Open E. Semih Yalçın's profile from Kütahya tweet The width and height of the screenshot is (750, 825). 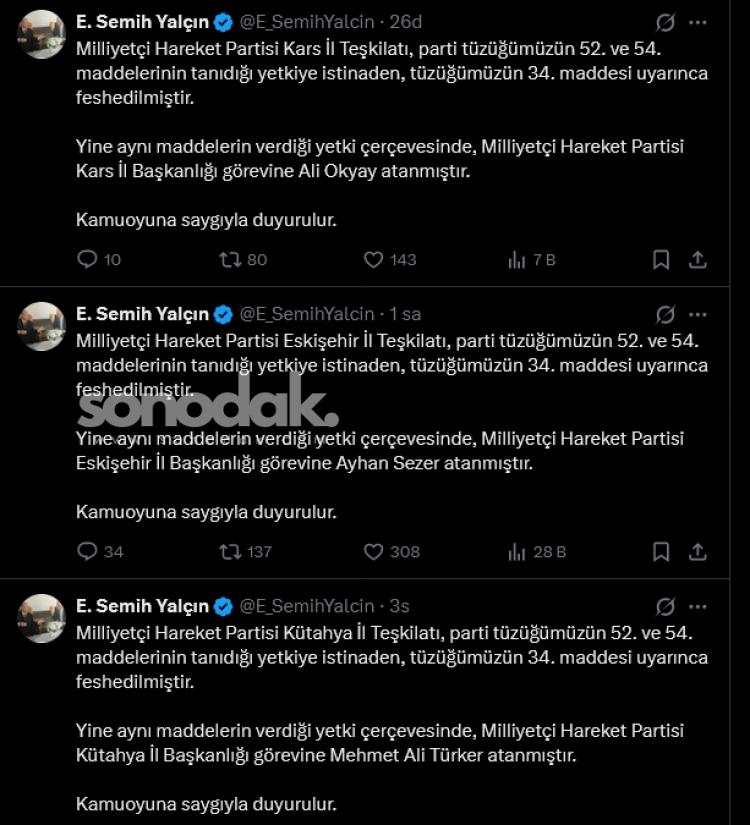pos(142,606)
